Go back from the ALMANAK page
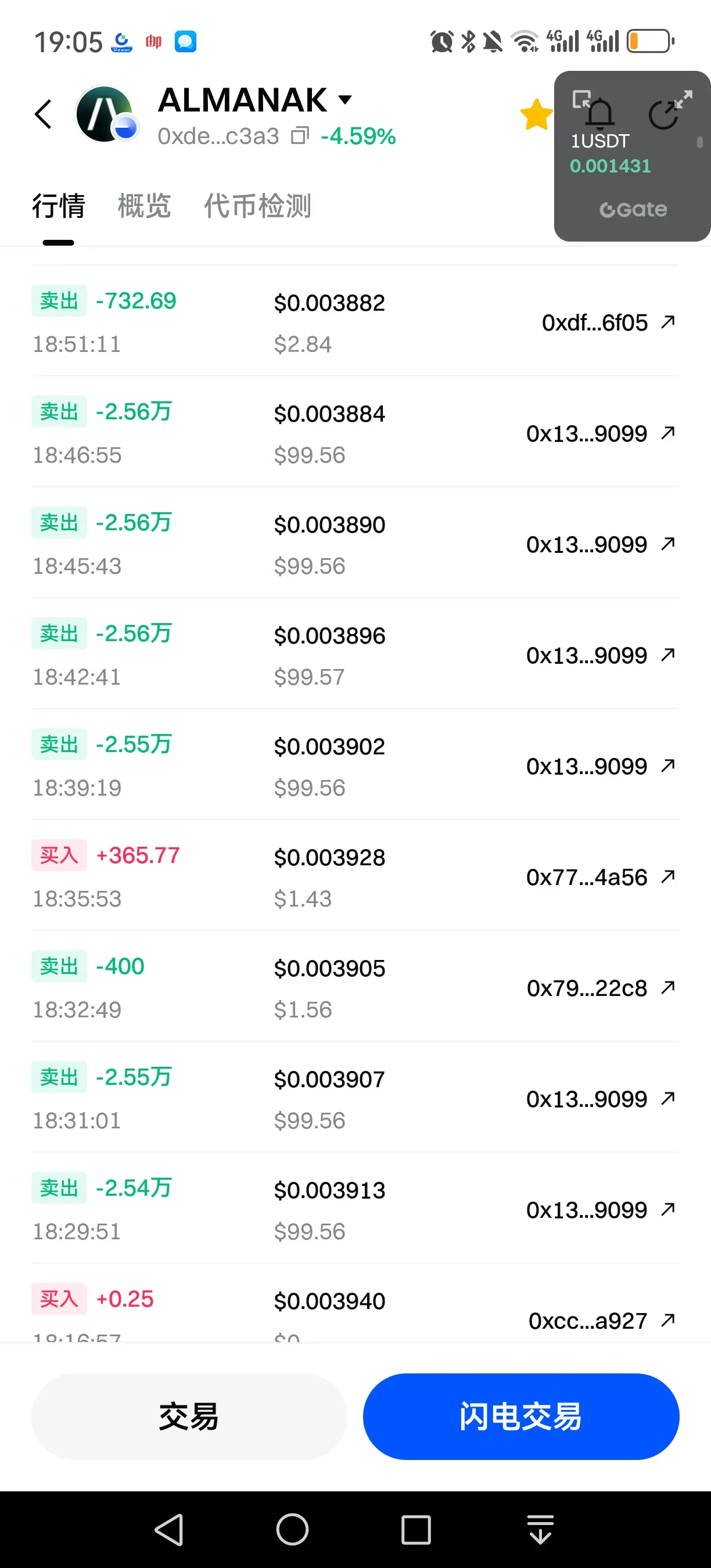This screenshot has width=711, height=1568. click(43, 114)
